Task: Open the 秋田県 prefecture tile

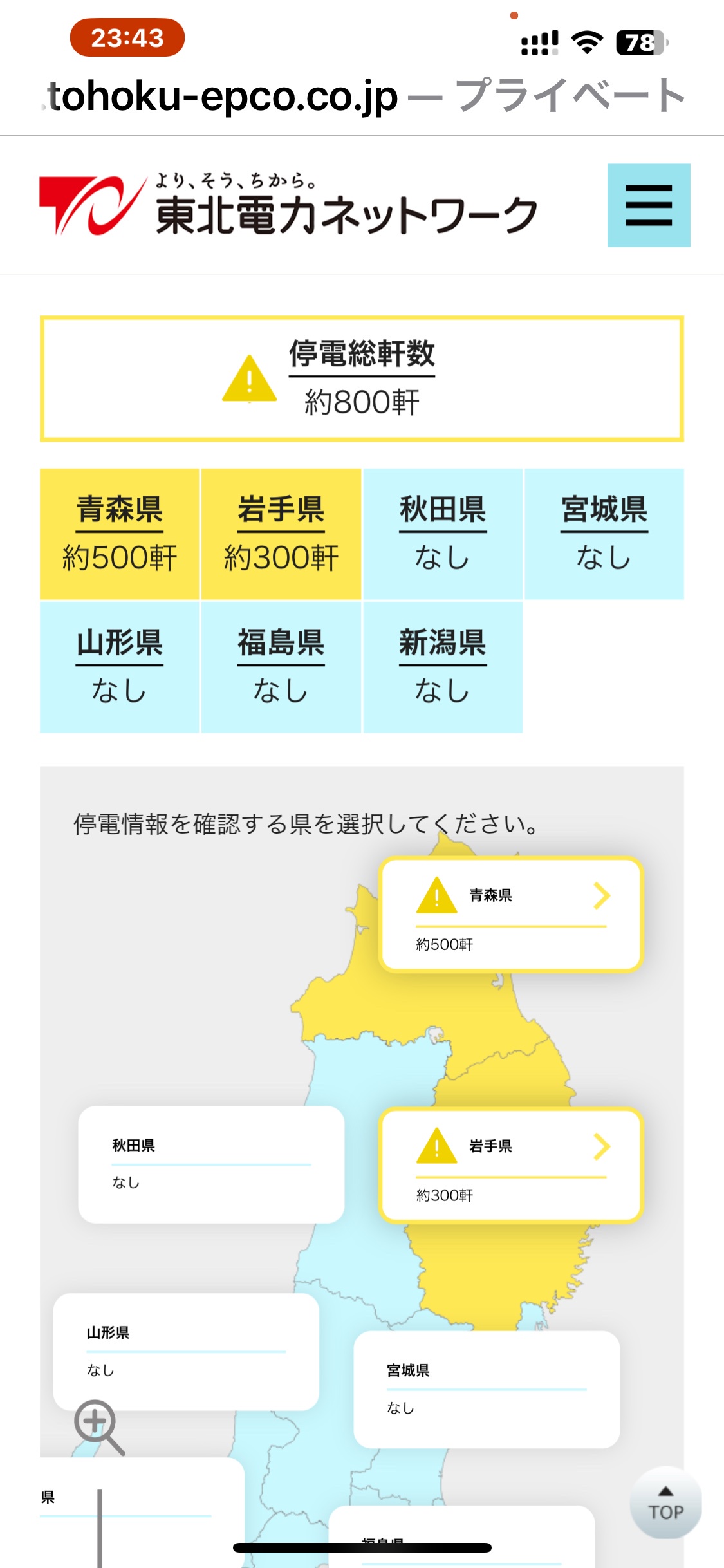Action: (443, 534)
